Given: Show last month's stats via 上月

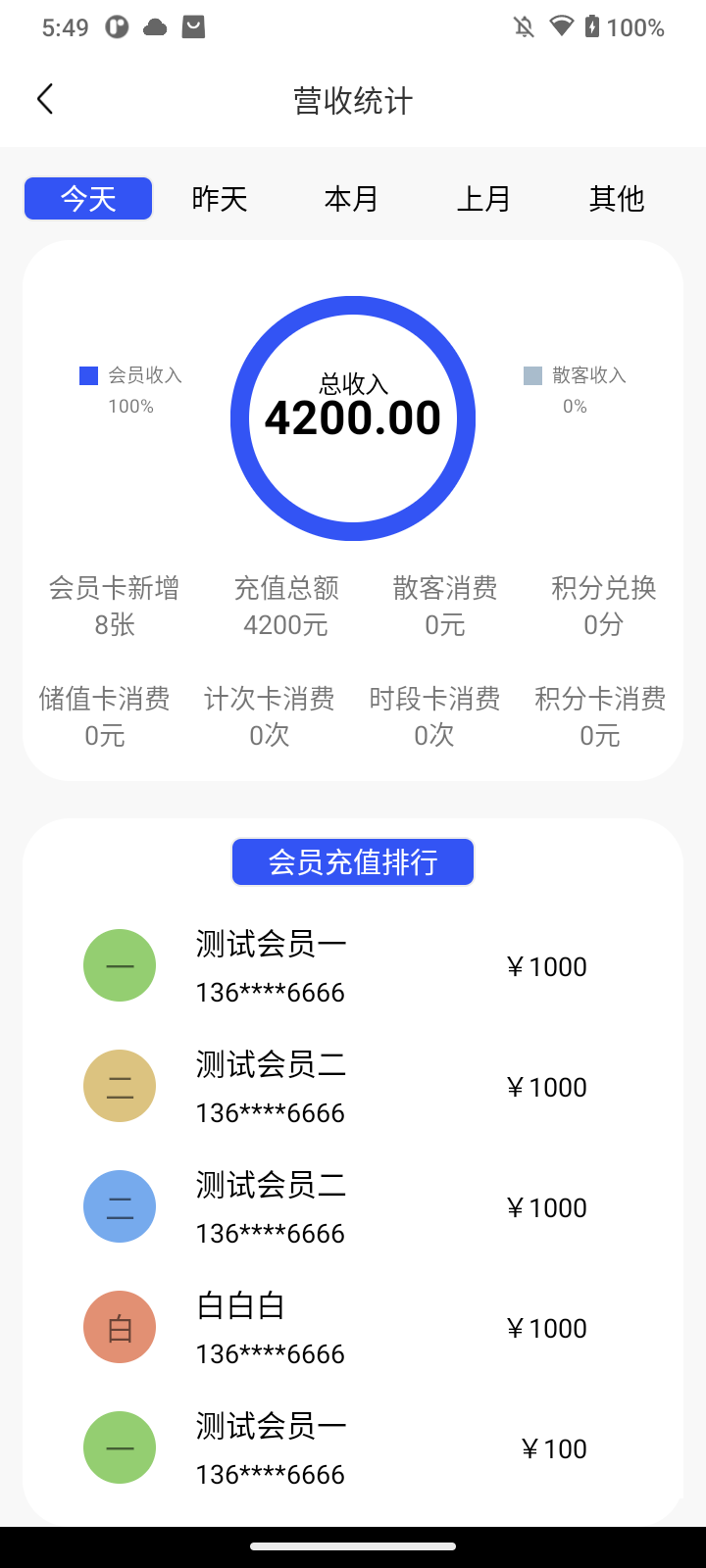Looking at the screenshot, I should pos(484,199).
